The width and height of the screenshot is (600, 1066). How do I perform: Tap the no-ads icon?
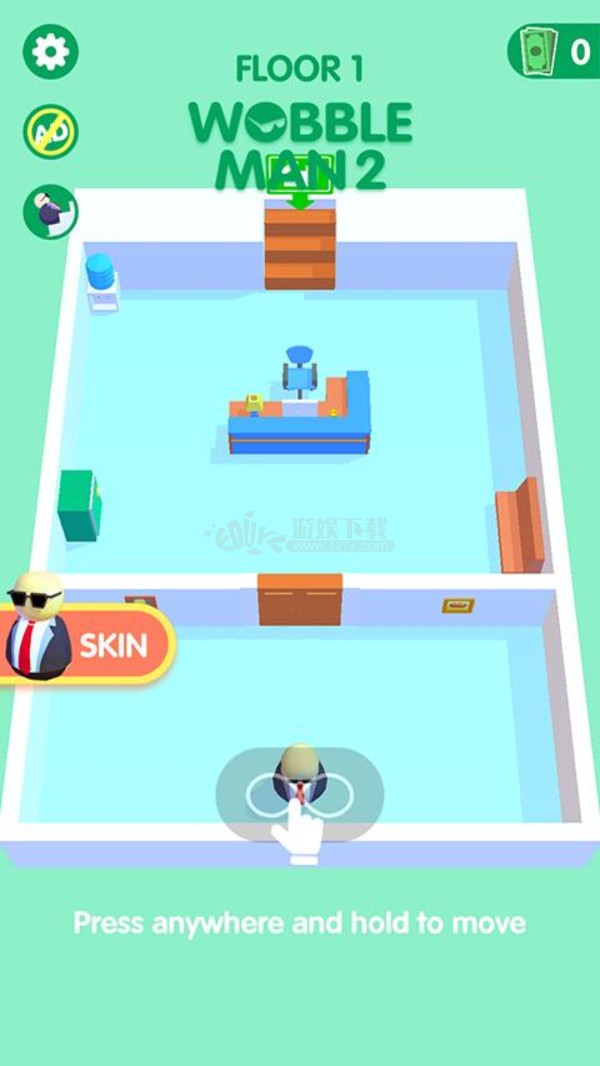(x=51, y=131)
